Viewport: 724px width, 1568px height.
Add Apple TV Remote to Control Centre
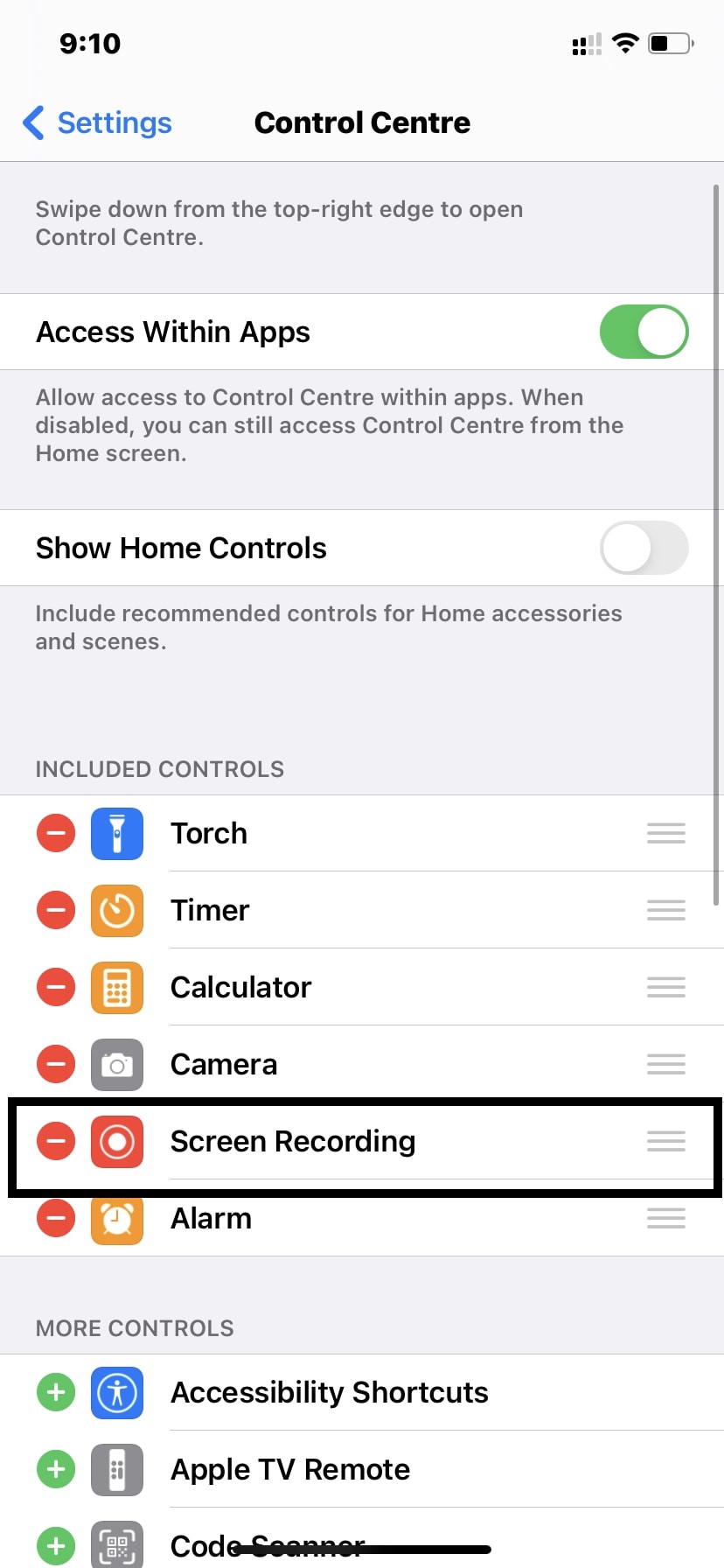point(56,1469)
